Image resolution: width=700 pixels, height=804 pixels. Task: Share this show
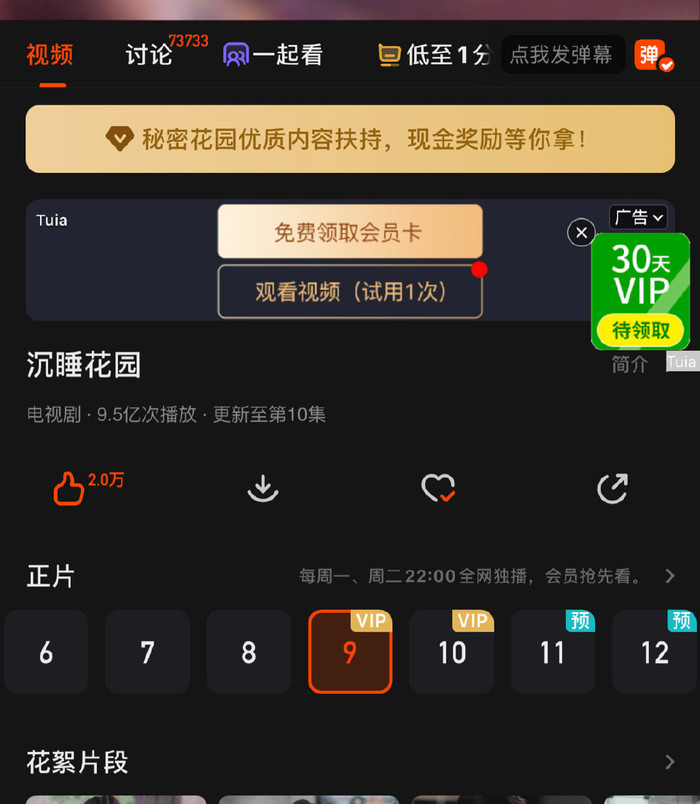click(x=612, y=488)
